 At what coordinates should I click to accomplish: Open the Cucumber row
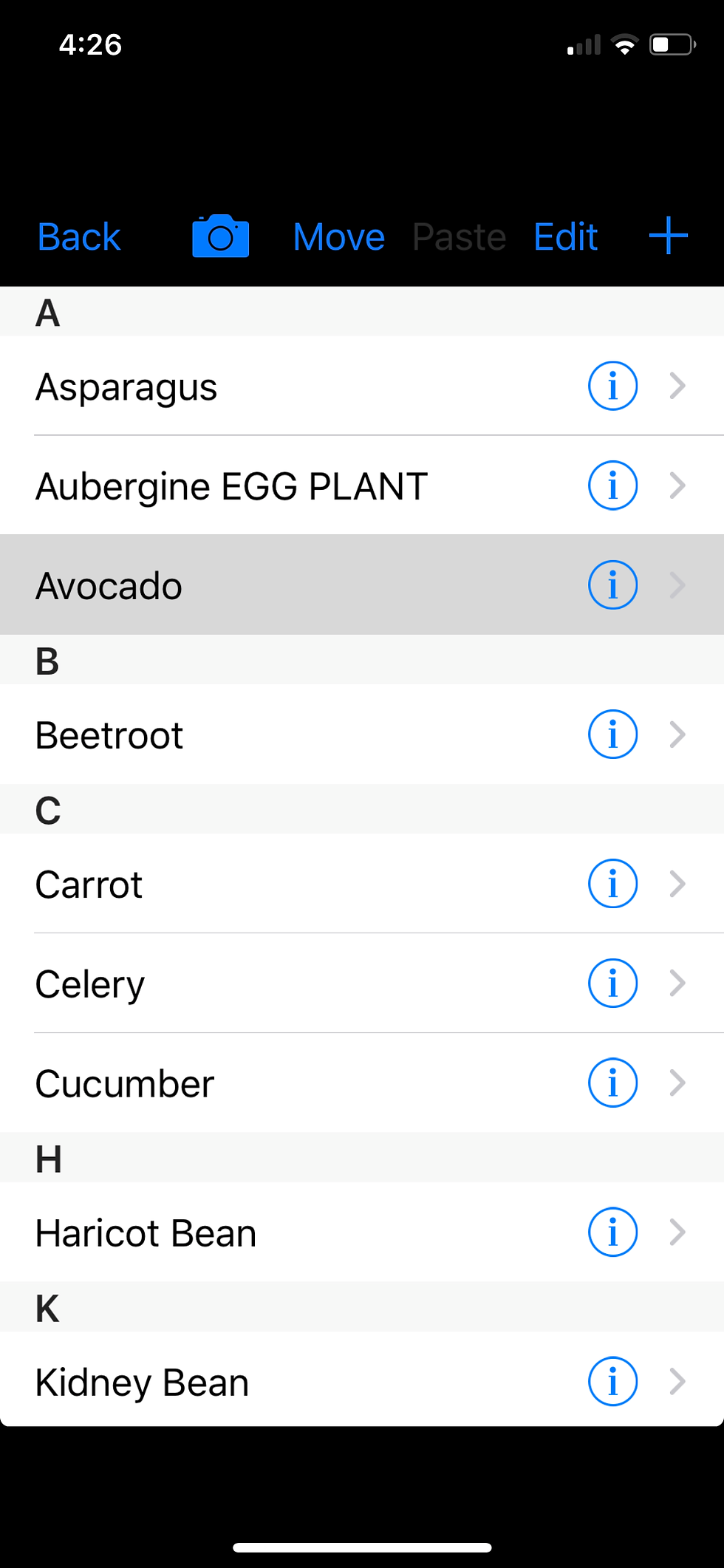296,1083
